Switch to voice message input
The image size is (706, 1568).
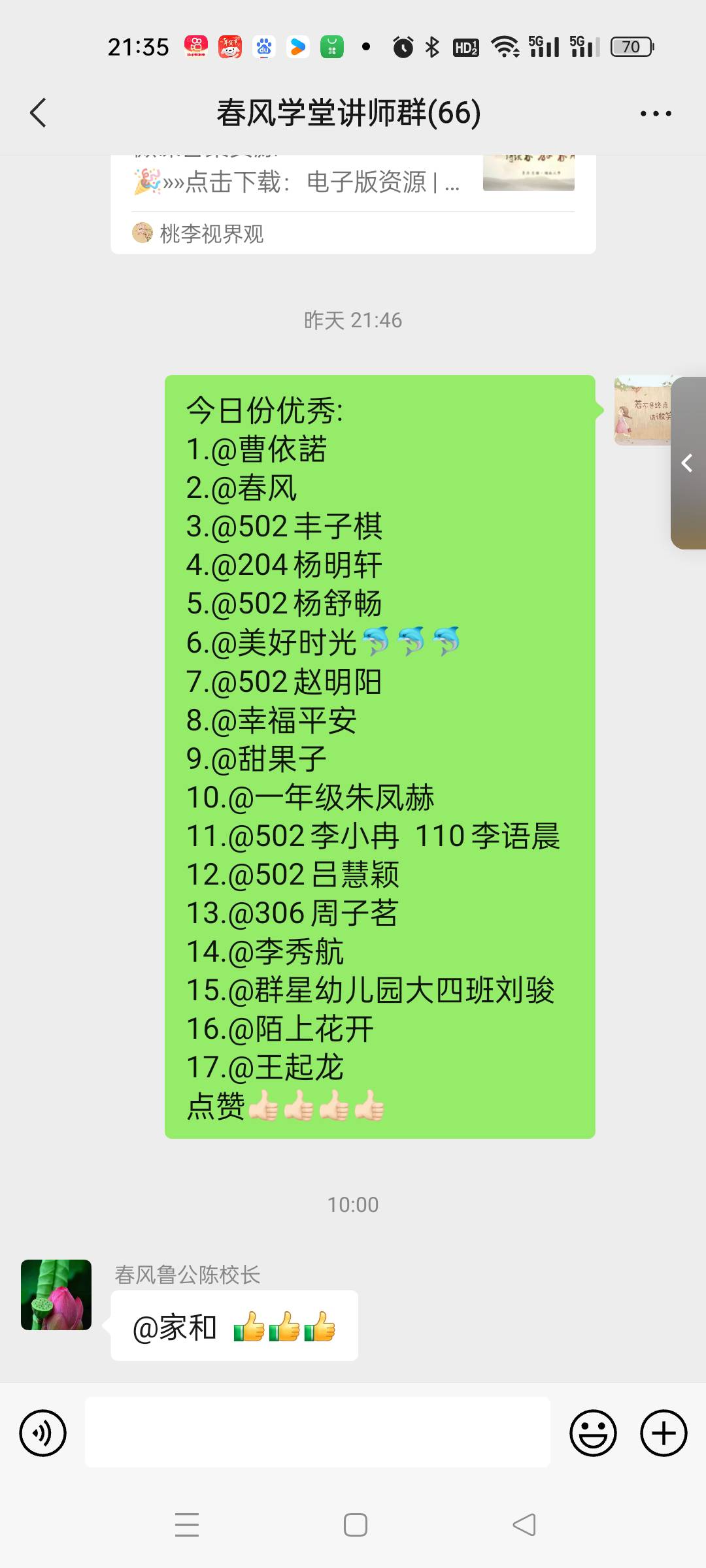[43, 1433]
